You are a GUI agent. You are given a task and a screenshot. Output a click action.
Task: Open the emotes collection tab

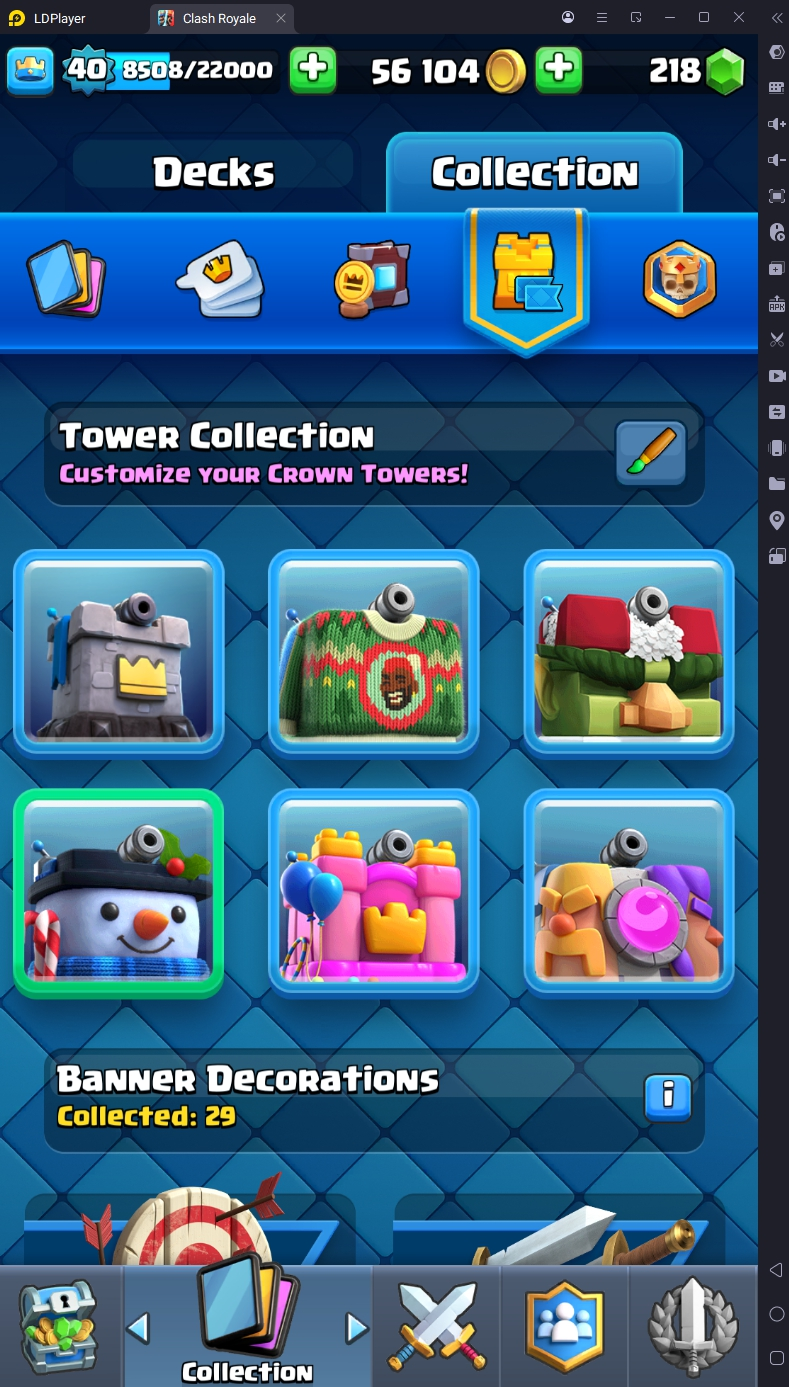(220, 279)
